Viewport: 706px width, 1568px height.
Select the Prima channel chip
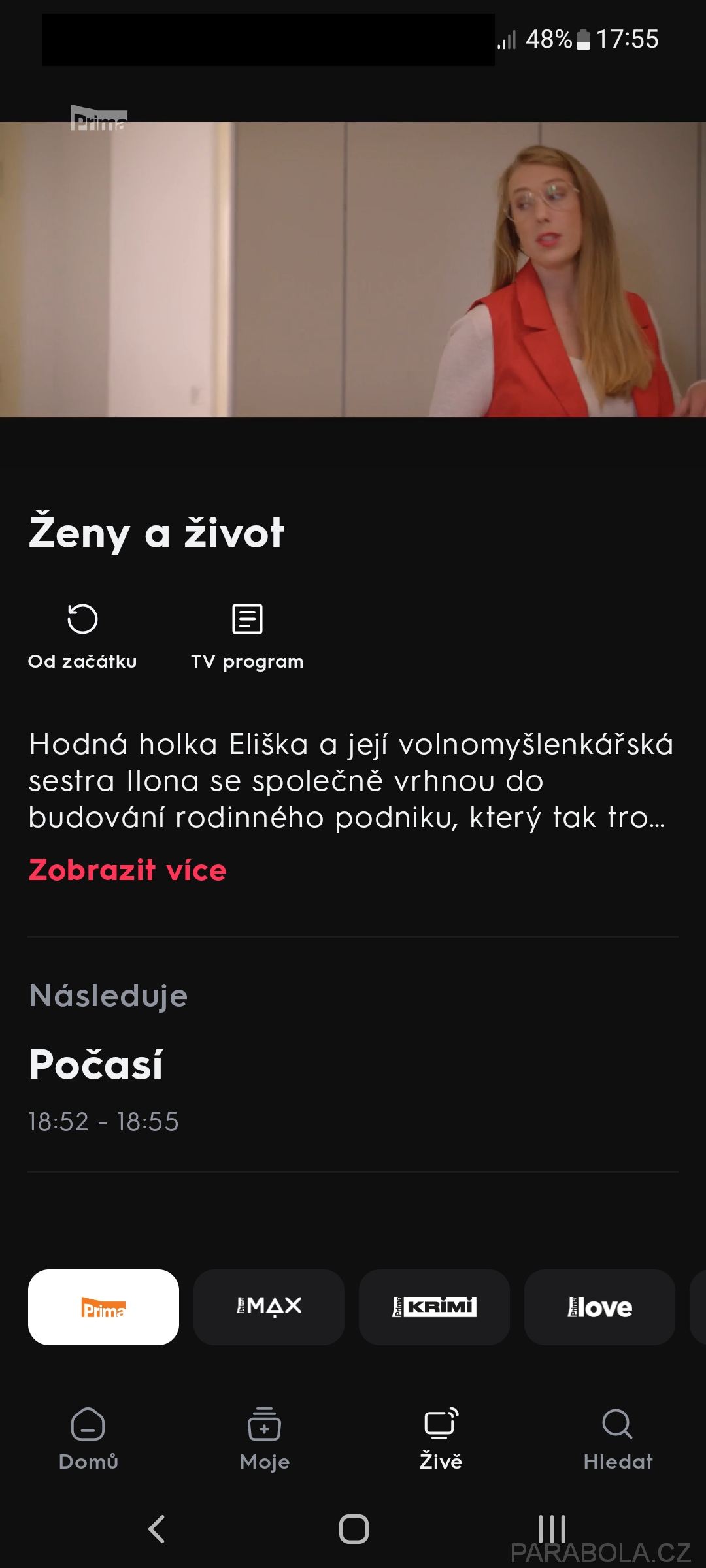(103, 1307)
